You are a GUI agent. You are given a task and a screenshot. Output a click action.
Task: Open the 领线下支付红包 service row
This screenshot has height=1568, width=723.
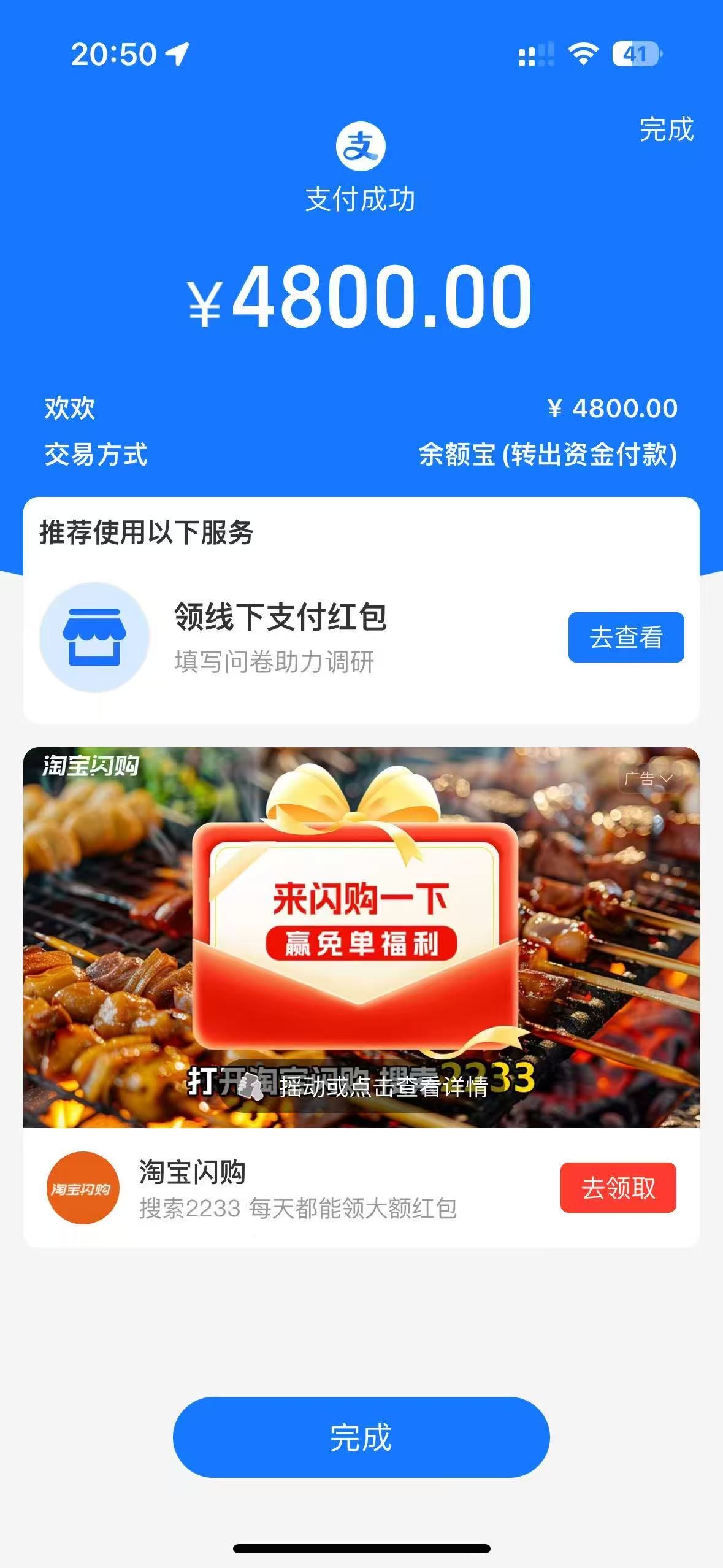coord(280,637)
